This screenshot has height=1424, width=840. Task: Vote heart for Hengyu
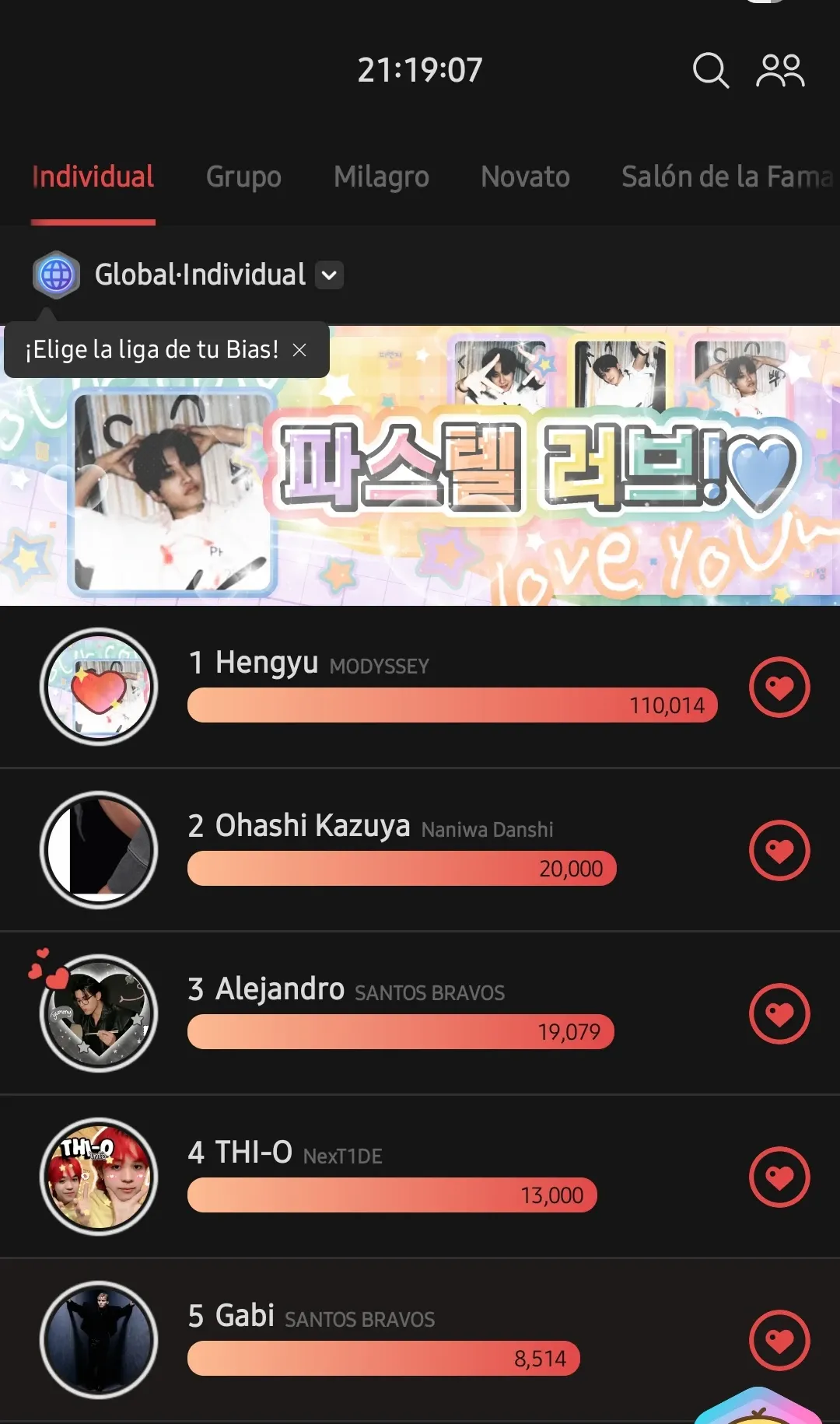click(779, 688)
